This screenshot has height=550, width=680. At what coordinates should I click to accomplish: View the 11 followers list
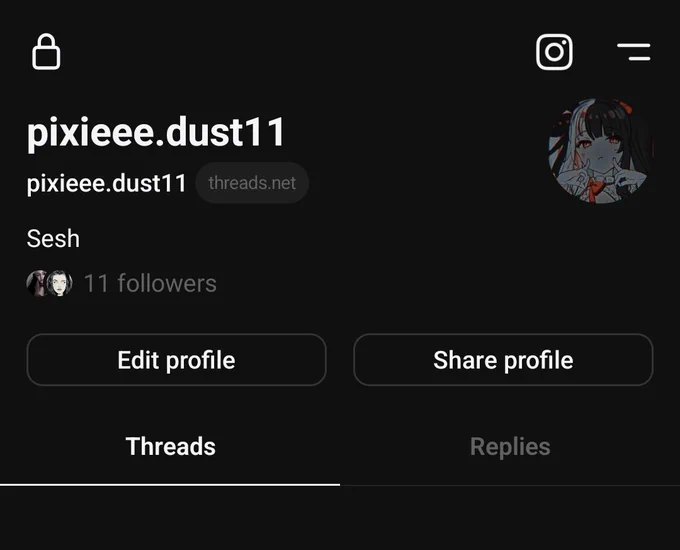[x=121, y=283]
